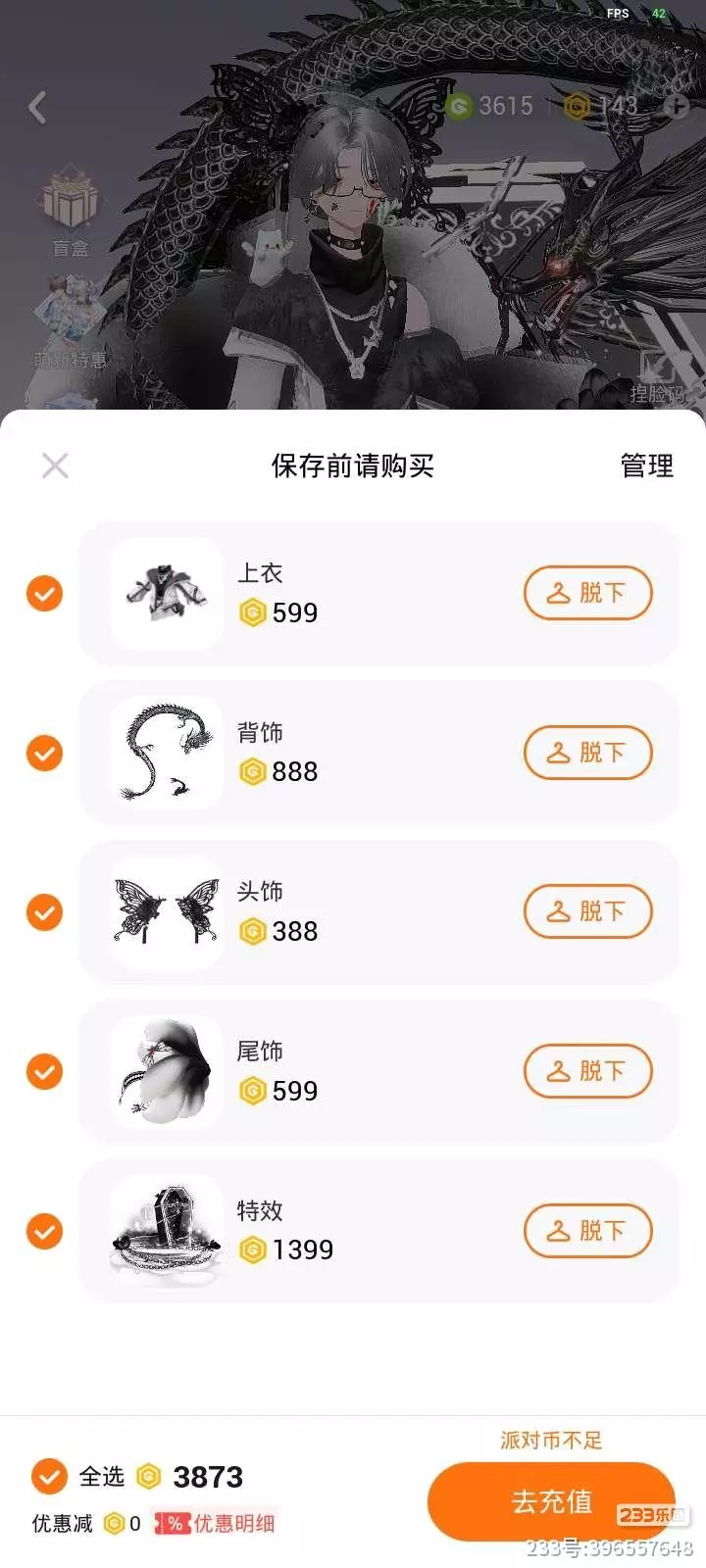The height and width of the screenshot is (1568, 706).
Task: Toggle the 全选 select-all checkbox
Action: click(x=49, y=1476)
